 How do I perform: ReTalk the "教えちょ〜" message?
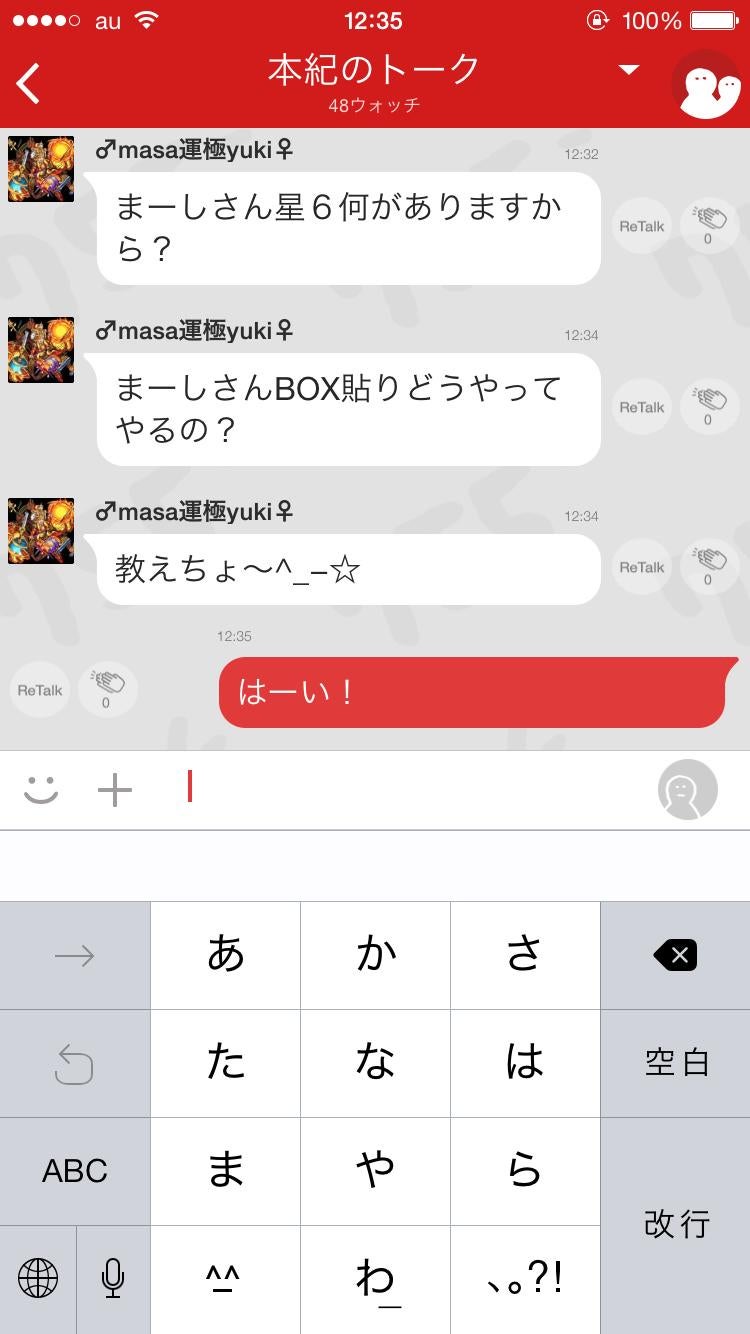click(640, 567)
